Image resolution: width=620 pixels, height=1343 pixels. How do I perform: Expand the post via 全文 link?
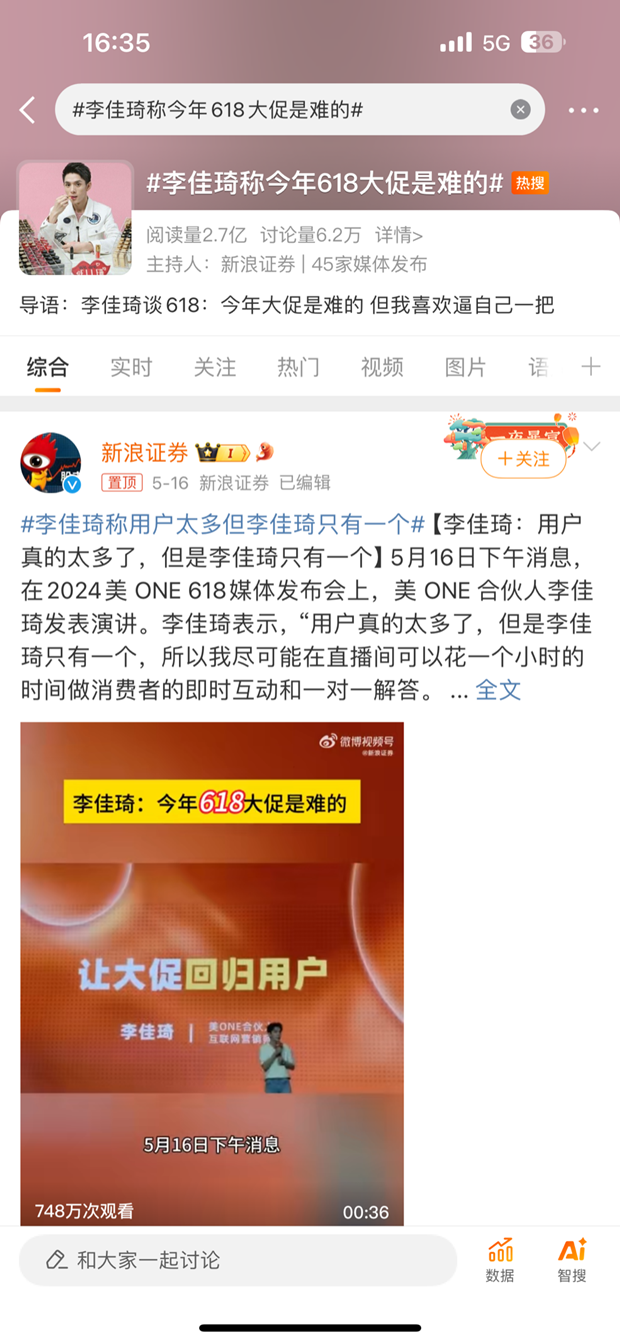[x=498, y=691]
